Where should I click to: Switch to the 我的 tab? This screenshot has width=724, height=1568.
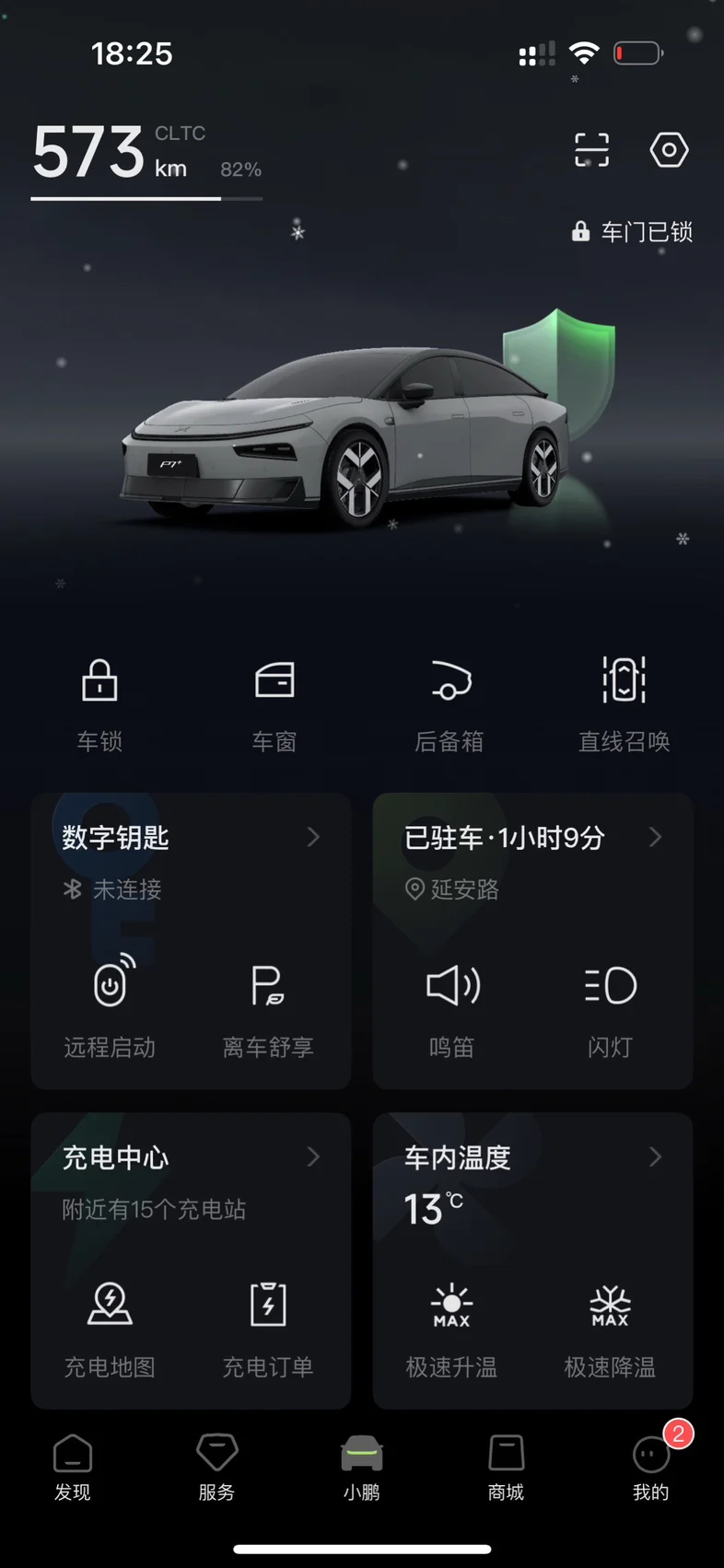pos(651,1468)
